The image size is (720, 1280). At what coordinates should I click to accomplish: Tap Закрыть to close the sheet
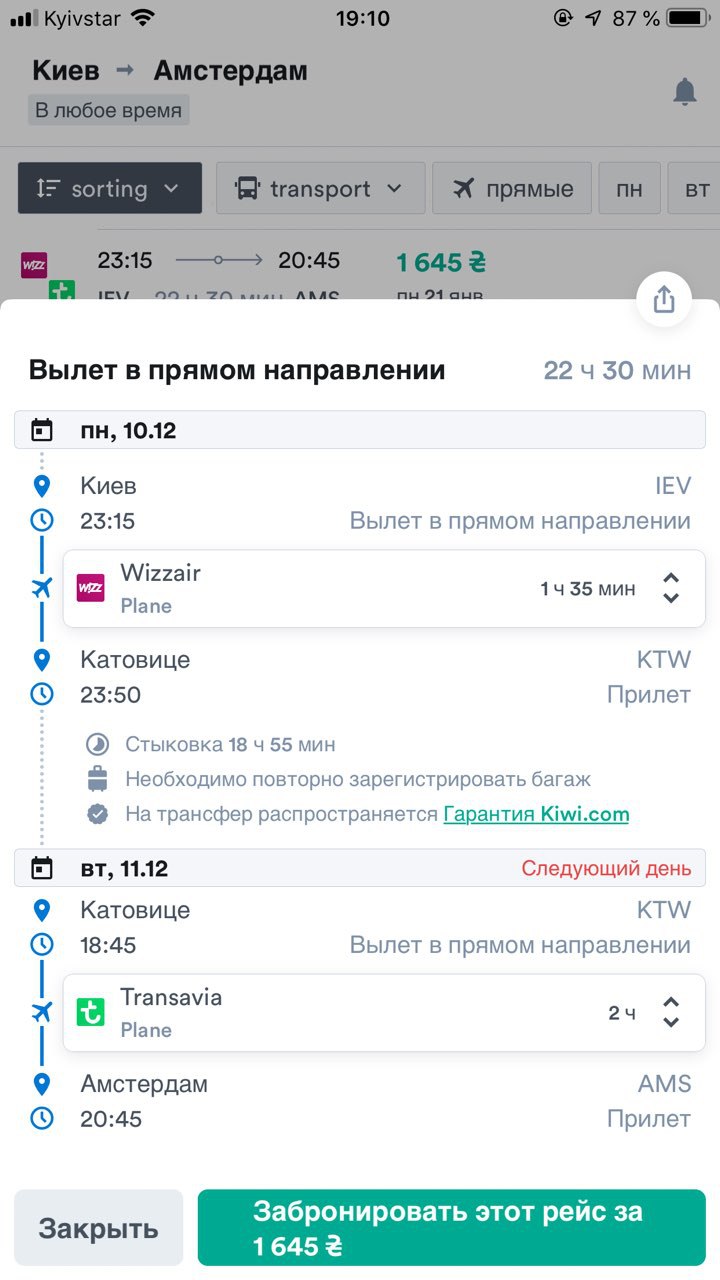99,1228
